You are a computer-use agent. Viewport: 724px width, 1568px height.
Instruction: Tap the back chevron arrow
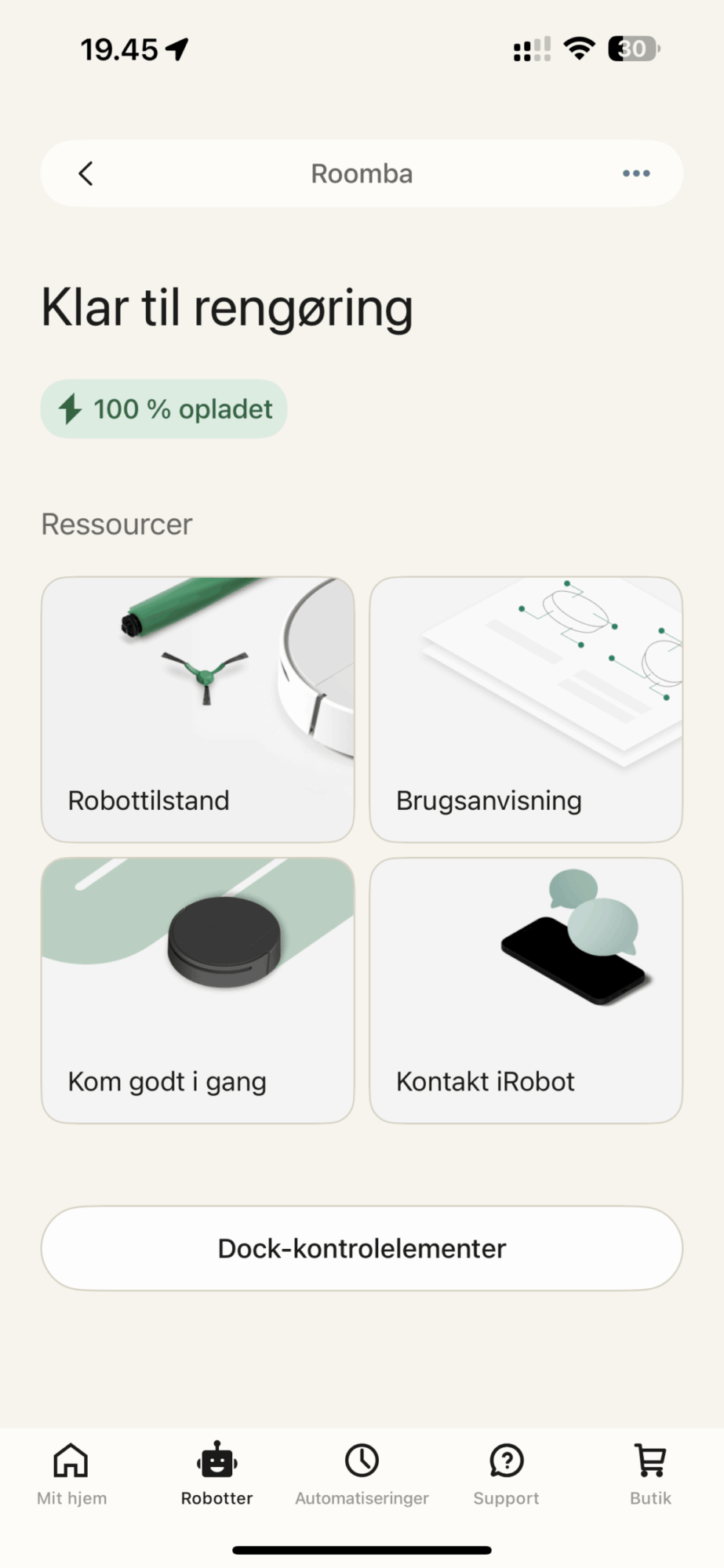coord(86,173)
